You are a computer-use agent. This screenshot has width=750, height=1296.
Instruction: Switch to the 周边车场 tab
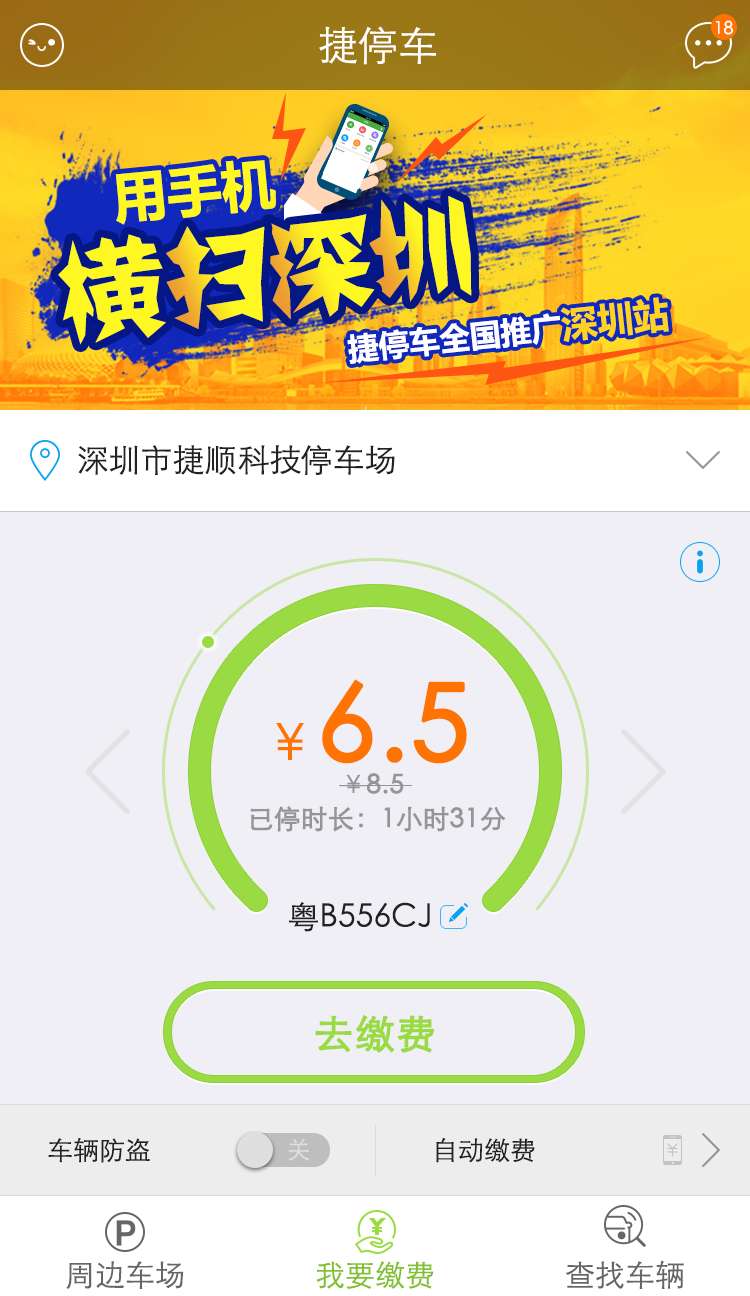(125, 1250)
